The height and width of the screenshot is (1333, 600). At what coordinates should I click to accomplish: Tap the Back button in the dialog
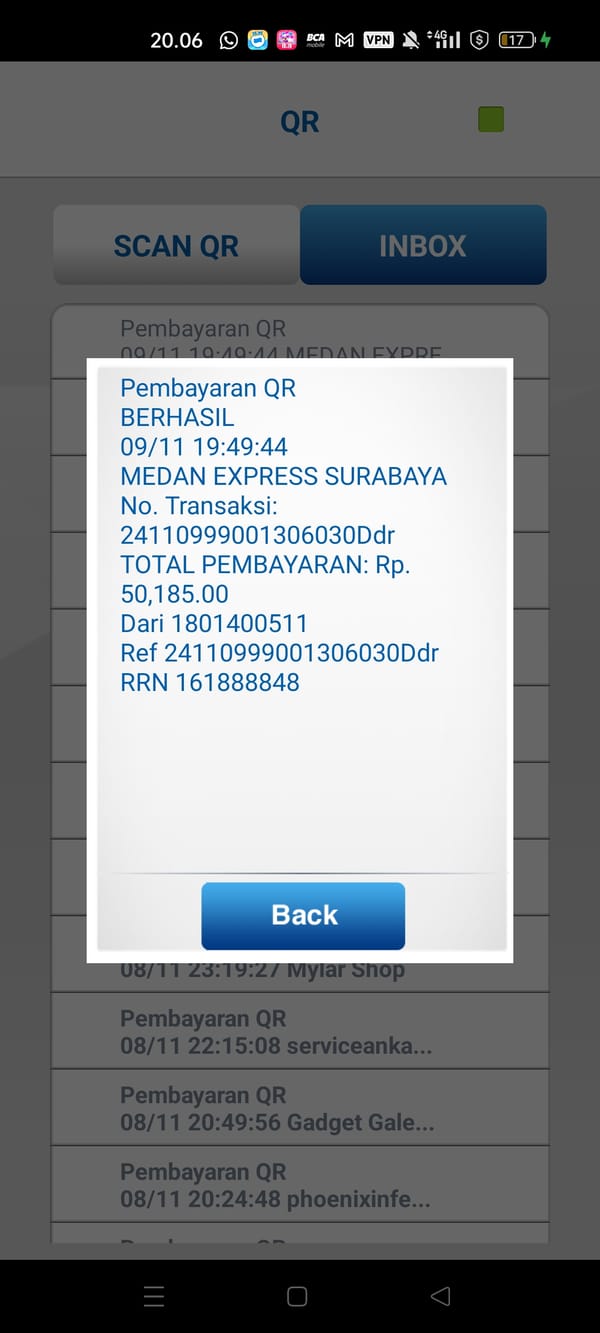(303, 915)
